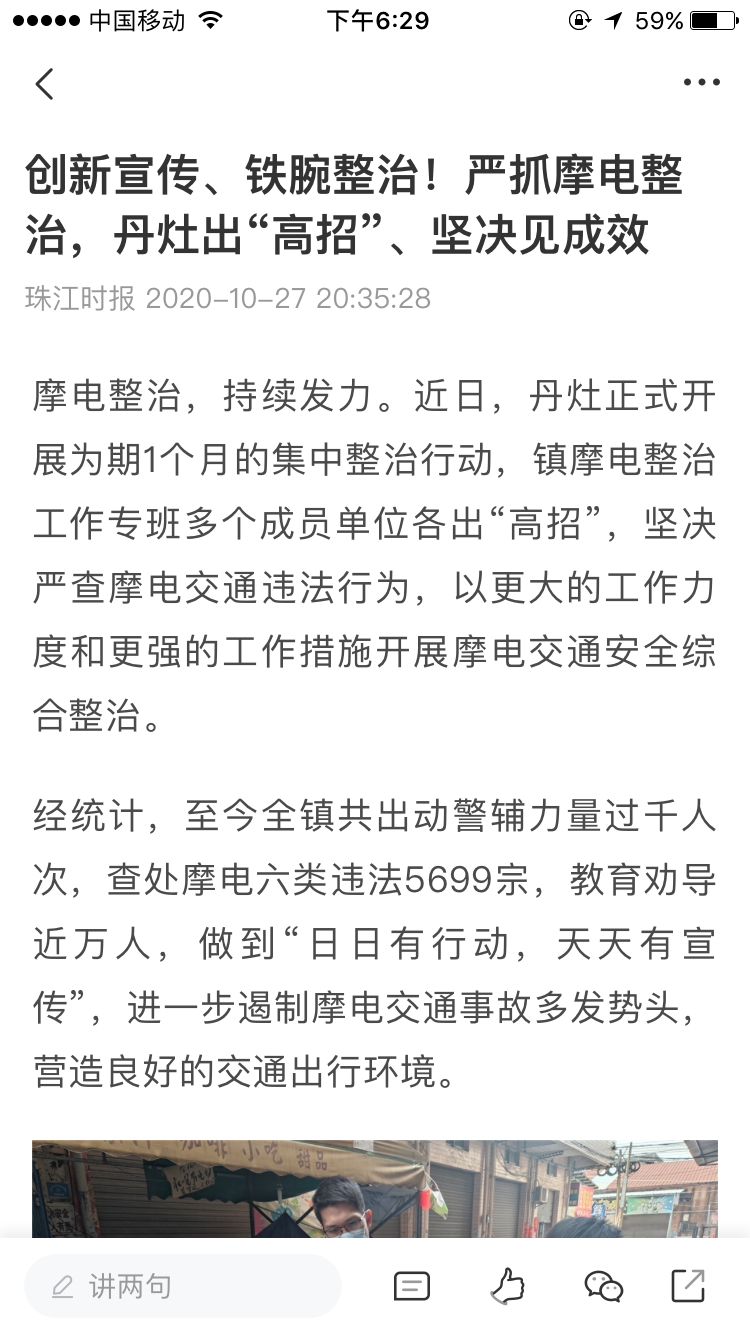Open the article photo
The height and width of the screenshot is (1334, 750).
pyautogui.click(x=375, y=1189)
